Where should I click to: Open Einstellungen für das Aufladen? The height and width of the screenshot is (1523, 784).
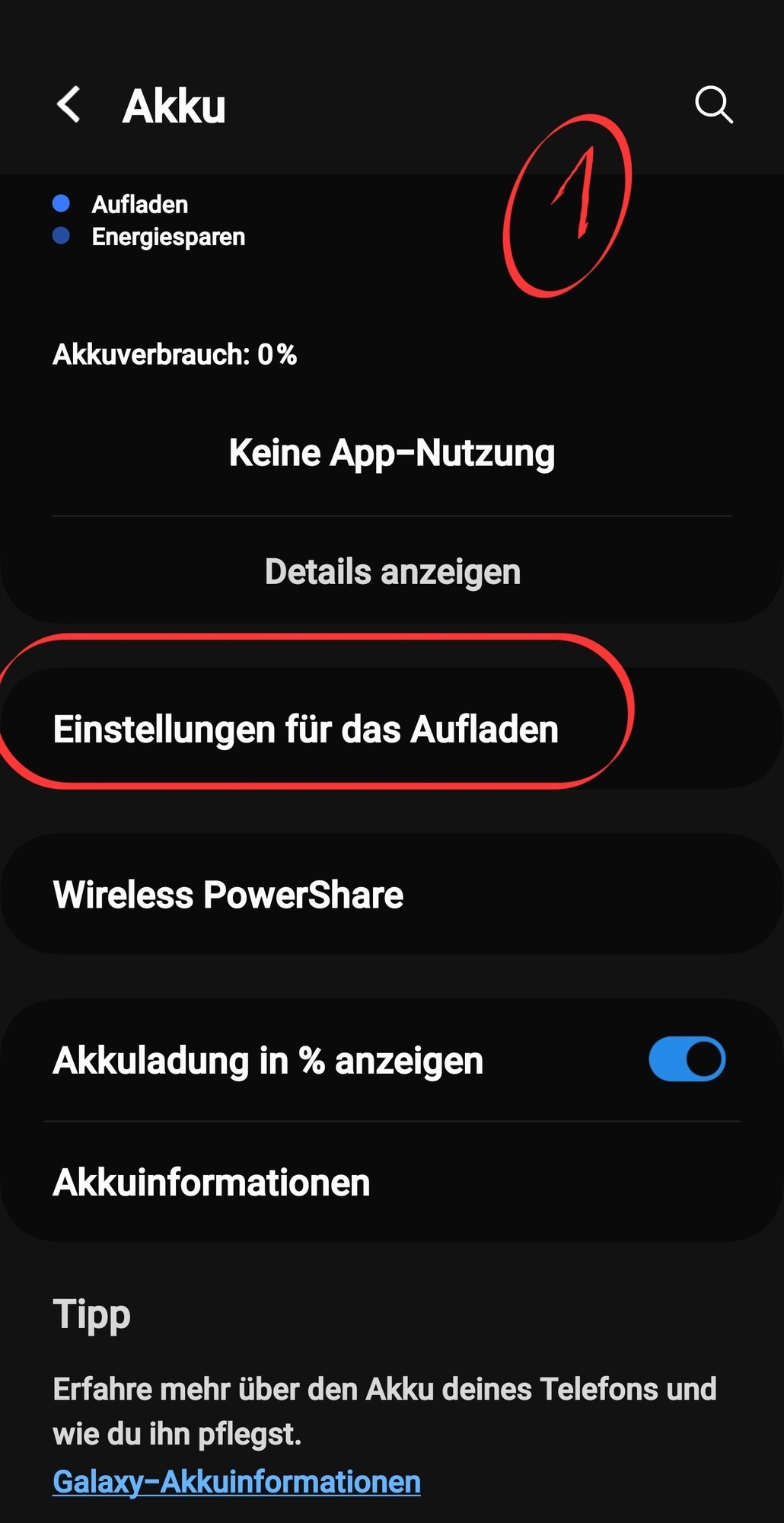[306, 729]
